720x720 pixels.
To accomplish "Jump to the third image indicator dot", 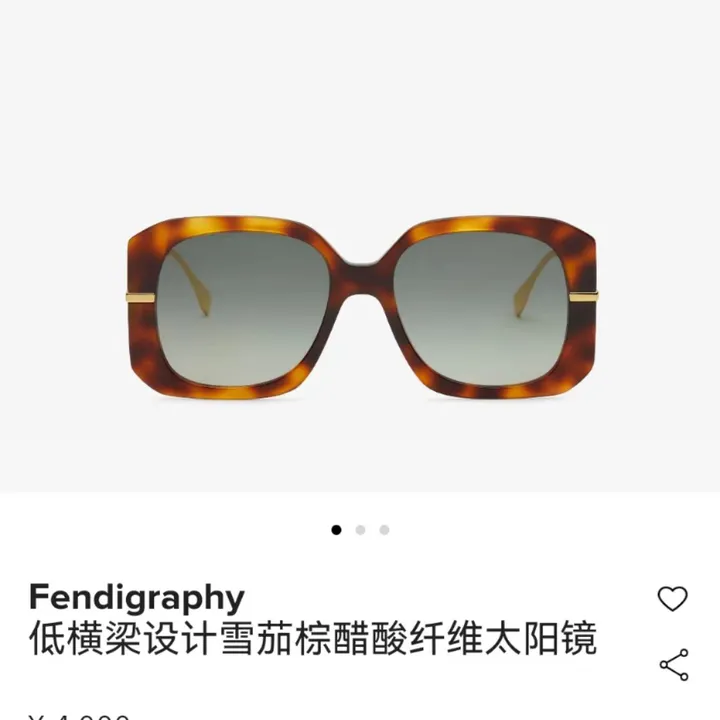I will 384,530.
